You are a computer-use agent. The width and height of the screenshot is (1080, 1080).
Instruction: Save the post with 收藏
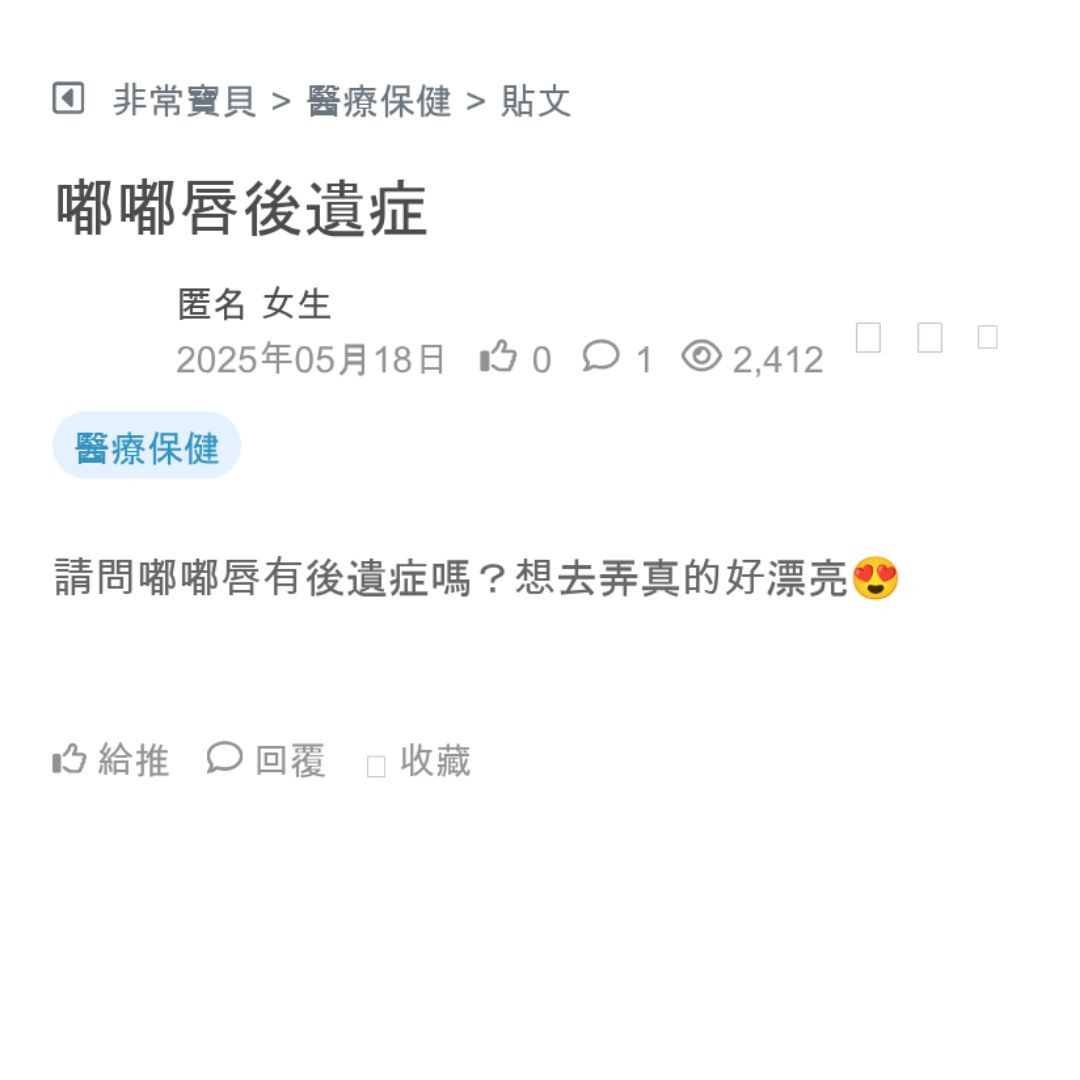(x=420, y=762)
